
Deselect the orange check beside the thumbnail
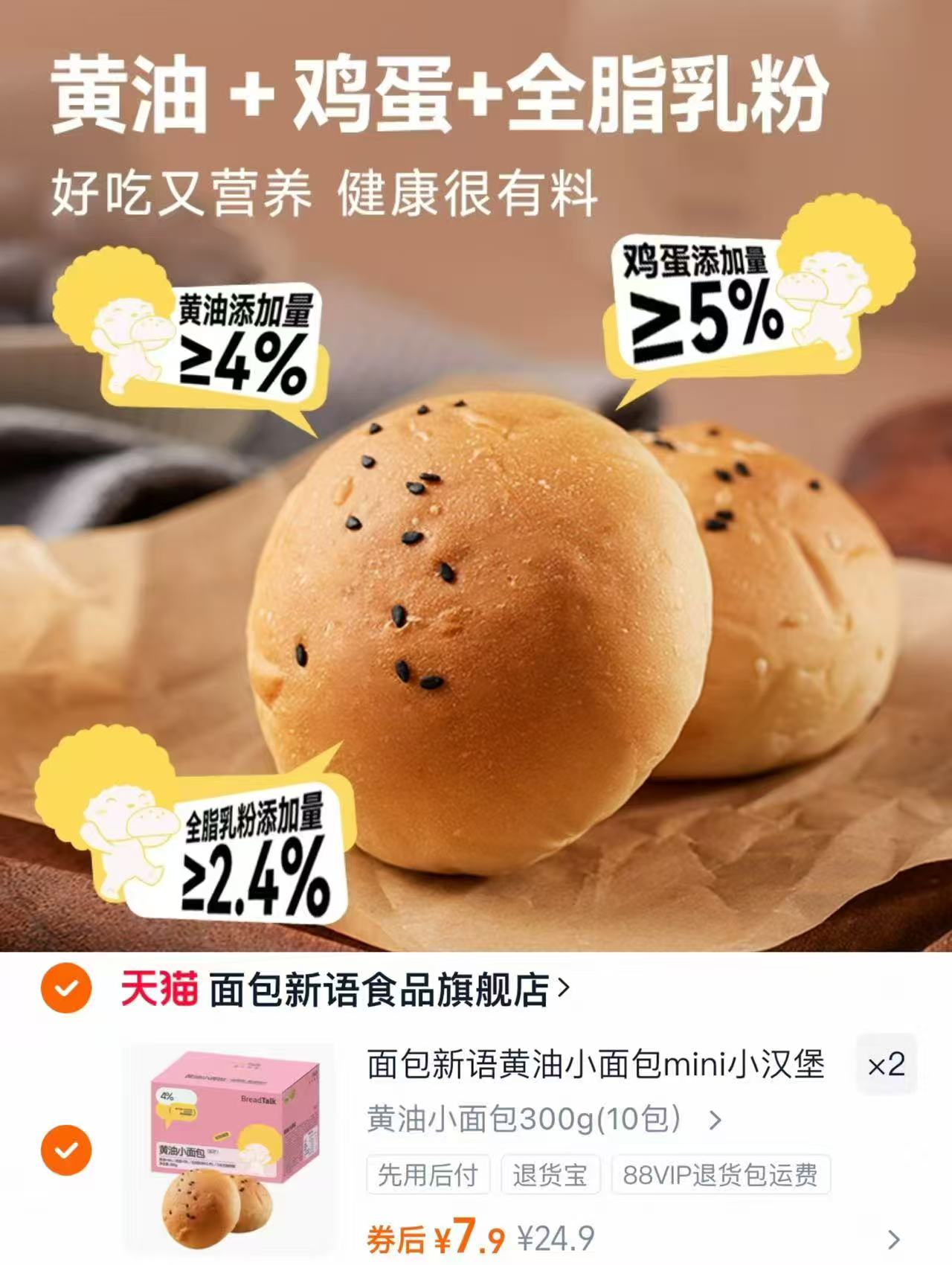pos(67,1148)
